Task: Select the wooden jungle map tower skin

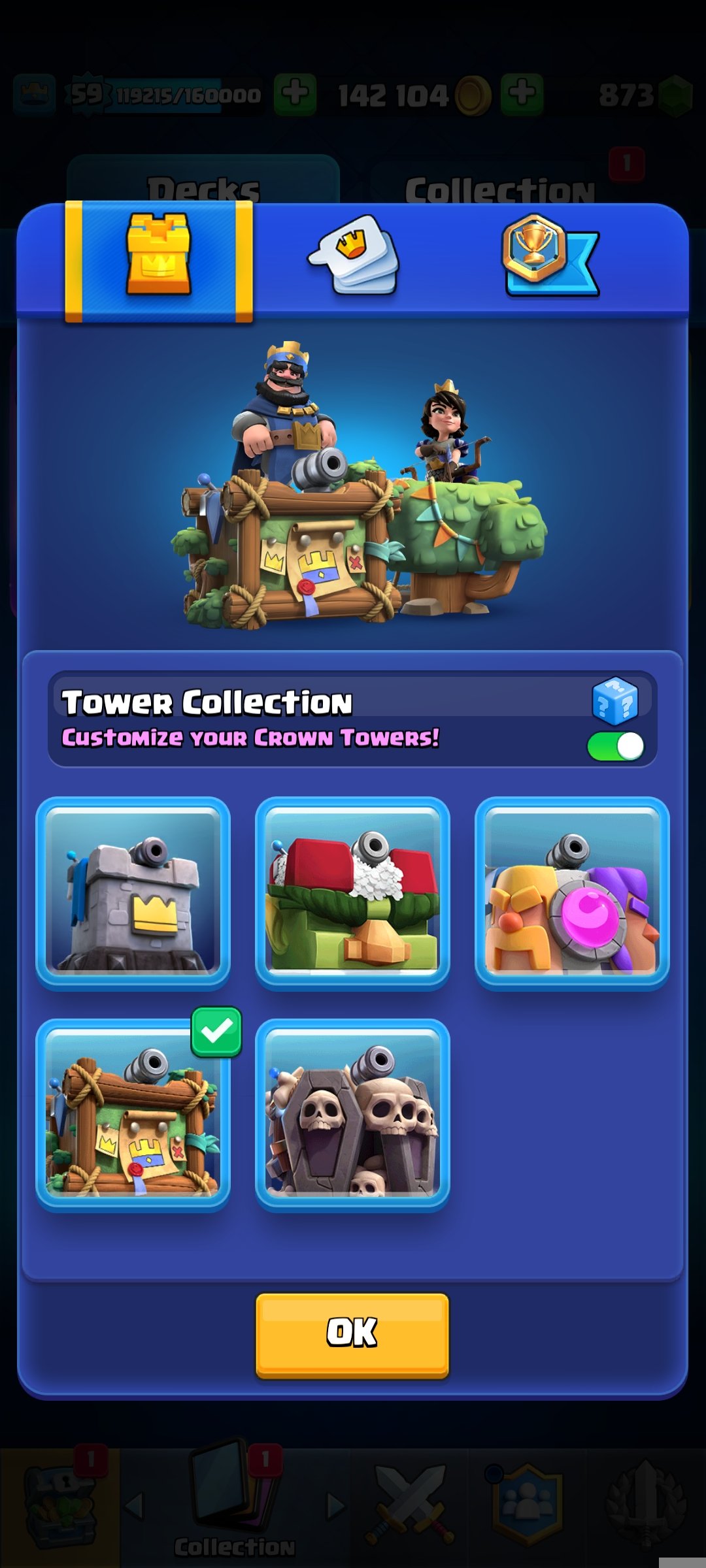Action: 133,1115
